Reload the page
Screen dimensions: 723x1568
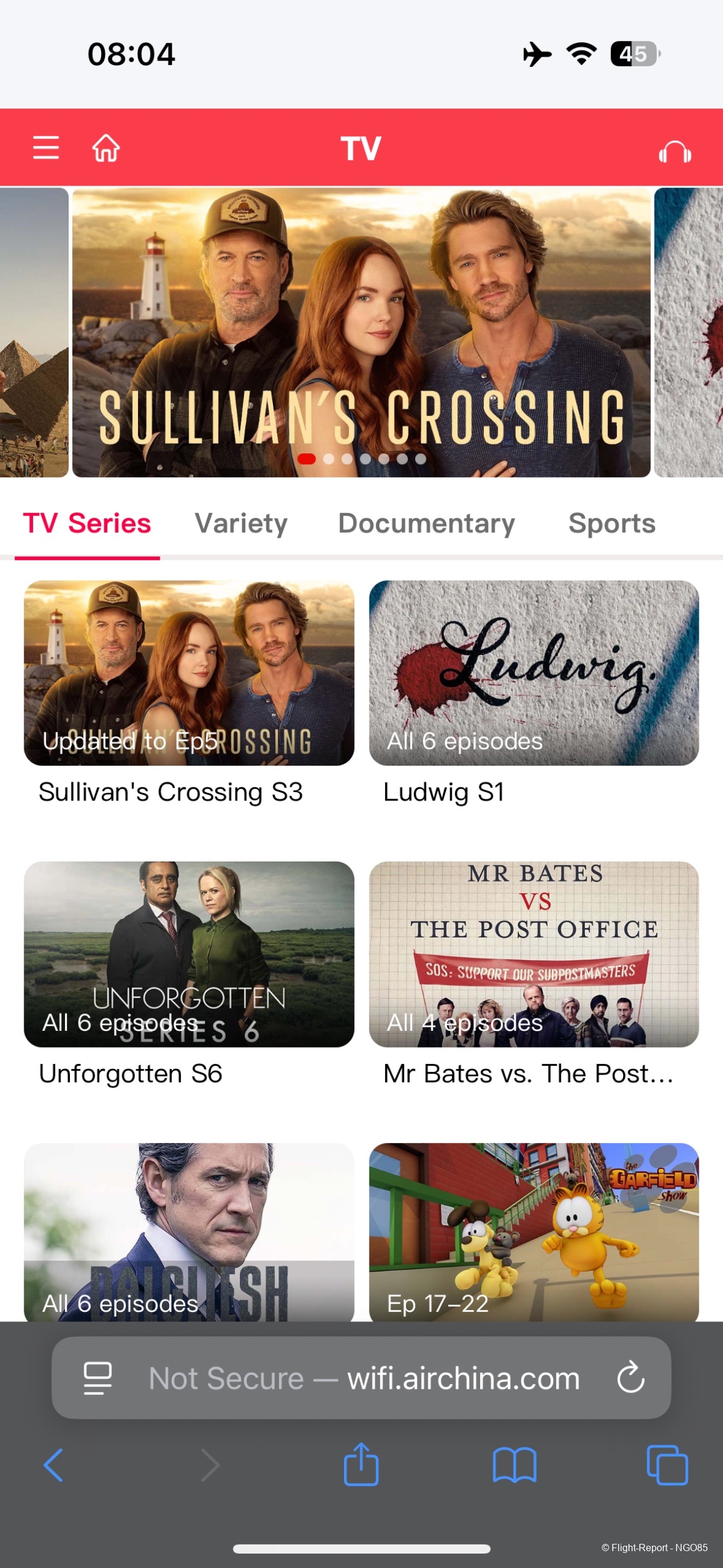click(630, 1378)
